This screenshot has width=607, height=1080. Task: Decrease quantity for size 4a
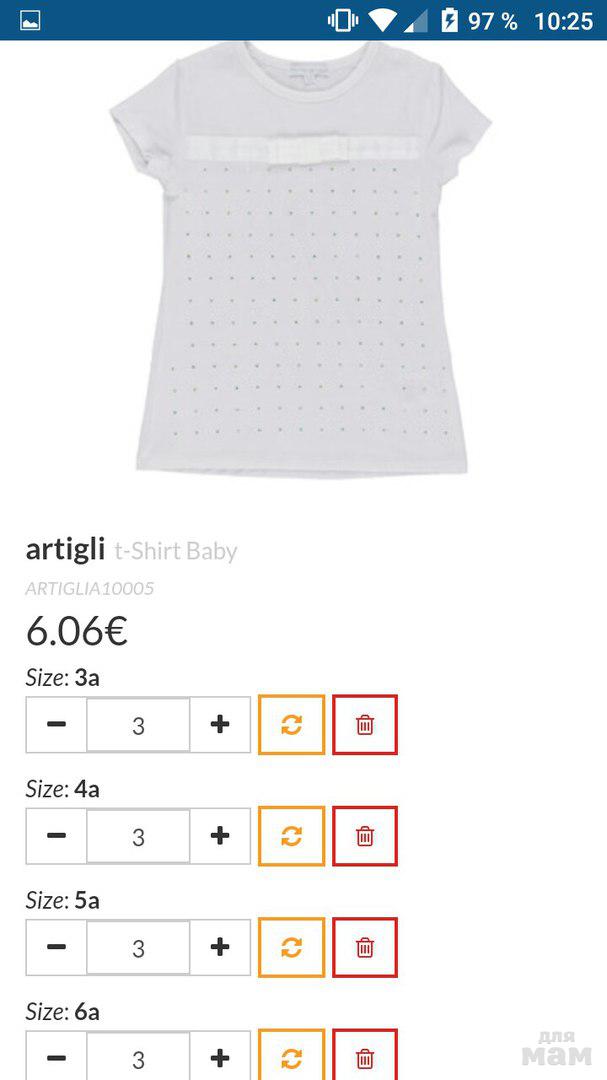point(57,836)
